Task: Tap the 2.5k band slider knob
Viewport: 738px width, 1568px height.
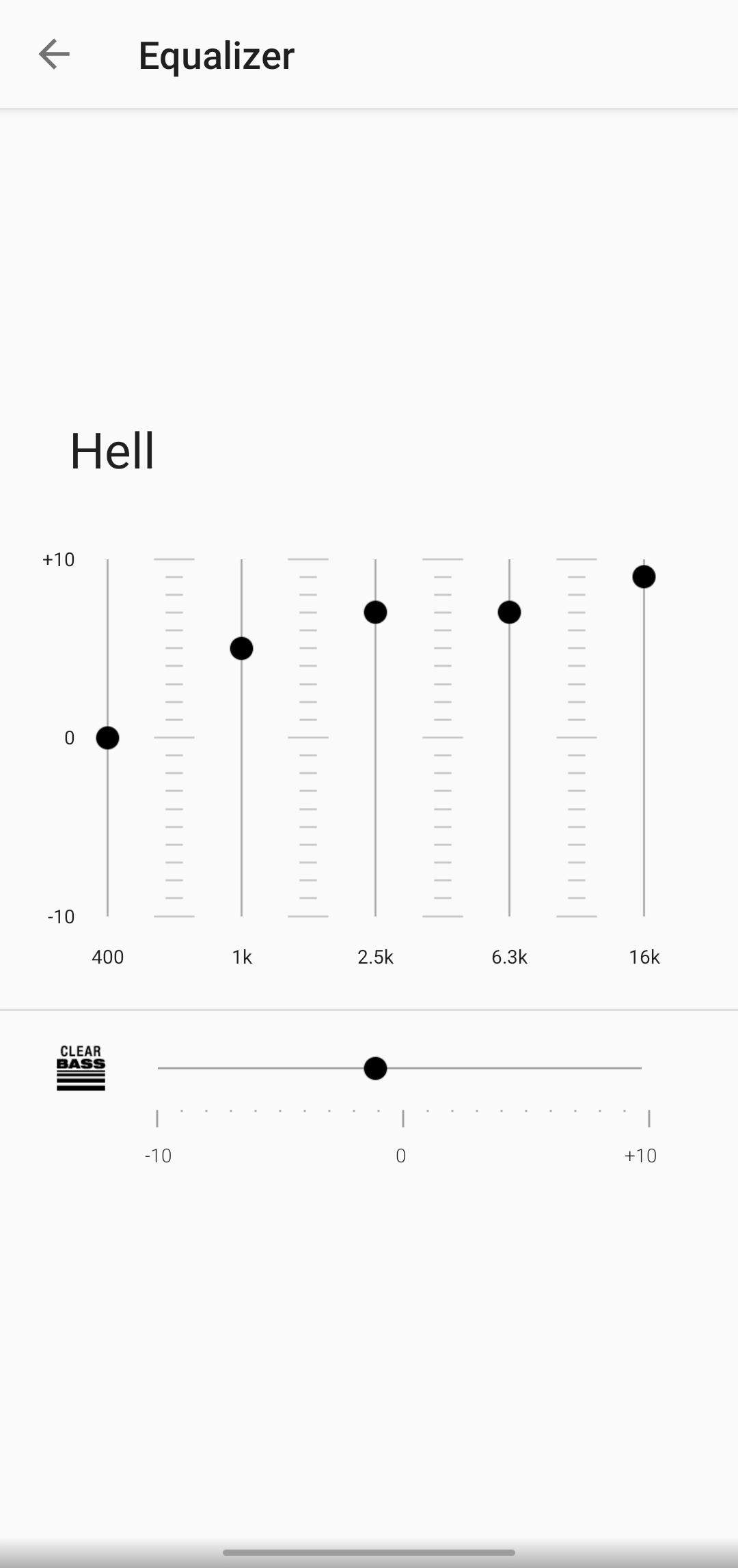Action: click(x=375, y=612)
